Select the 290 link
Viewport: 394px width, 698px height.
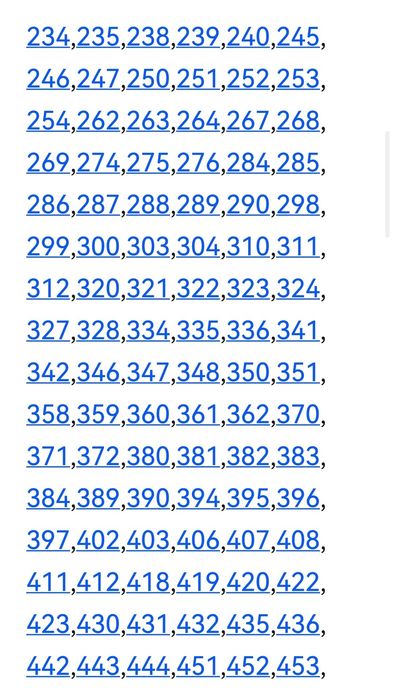pos(248,205)
